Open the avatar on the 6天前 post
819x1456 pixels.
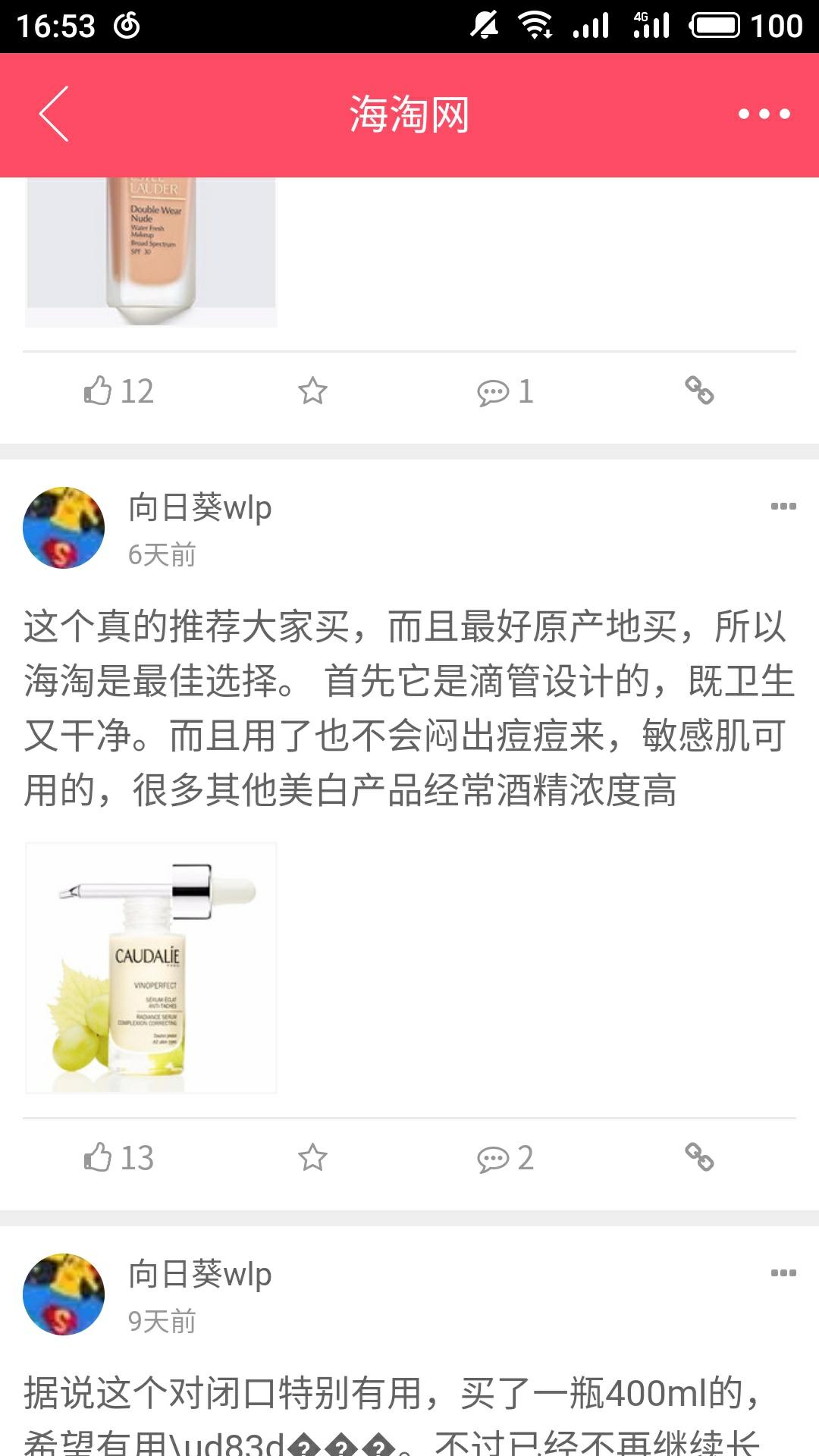coord(64,528)
